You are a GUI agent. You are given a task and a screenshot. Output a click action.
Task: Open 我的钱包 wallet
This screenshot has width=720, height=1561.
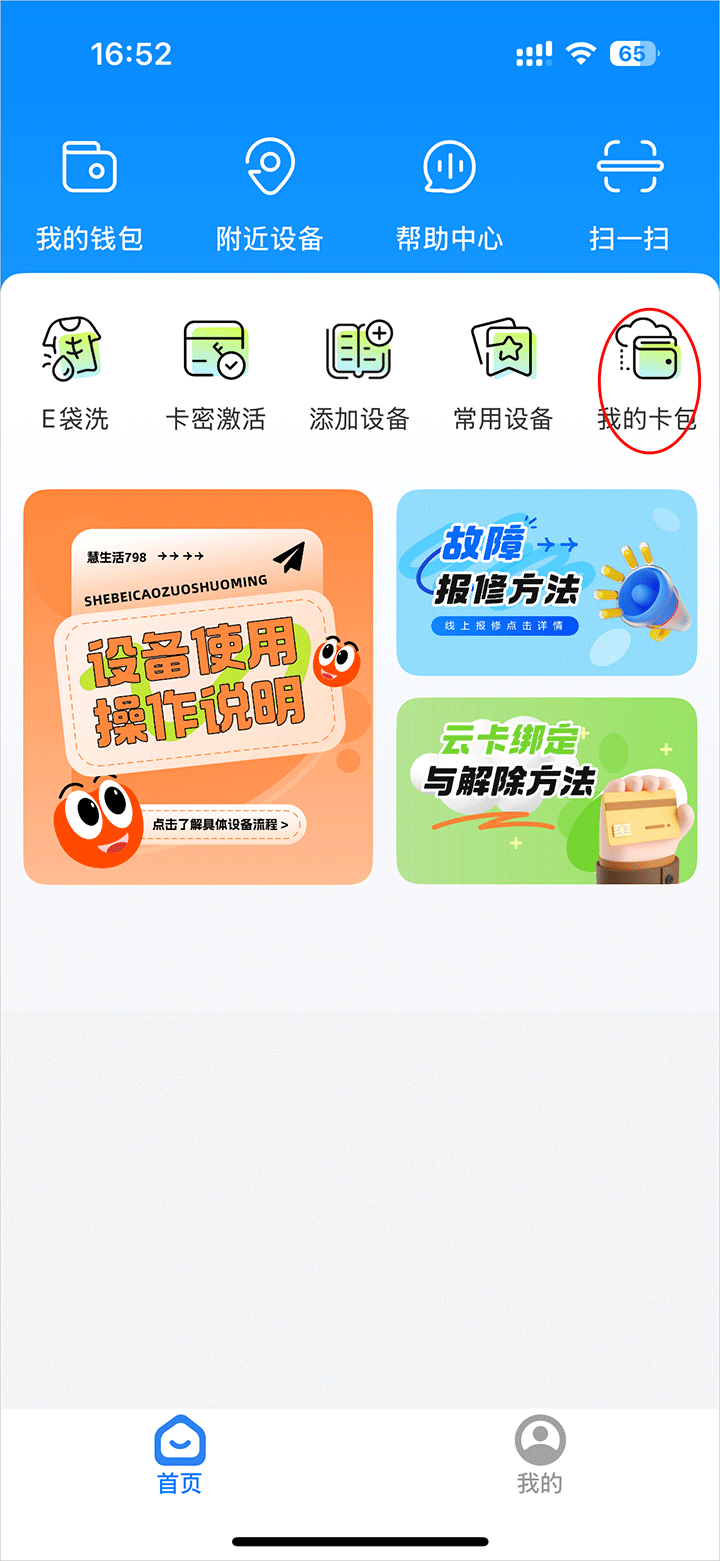[90, 194]
